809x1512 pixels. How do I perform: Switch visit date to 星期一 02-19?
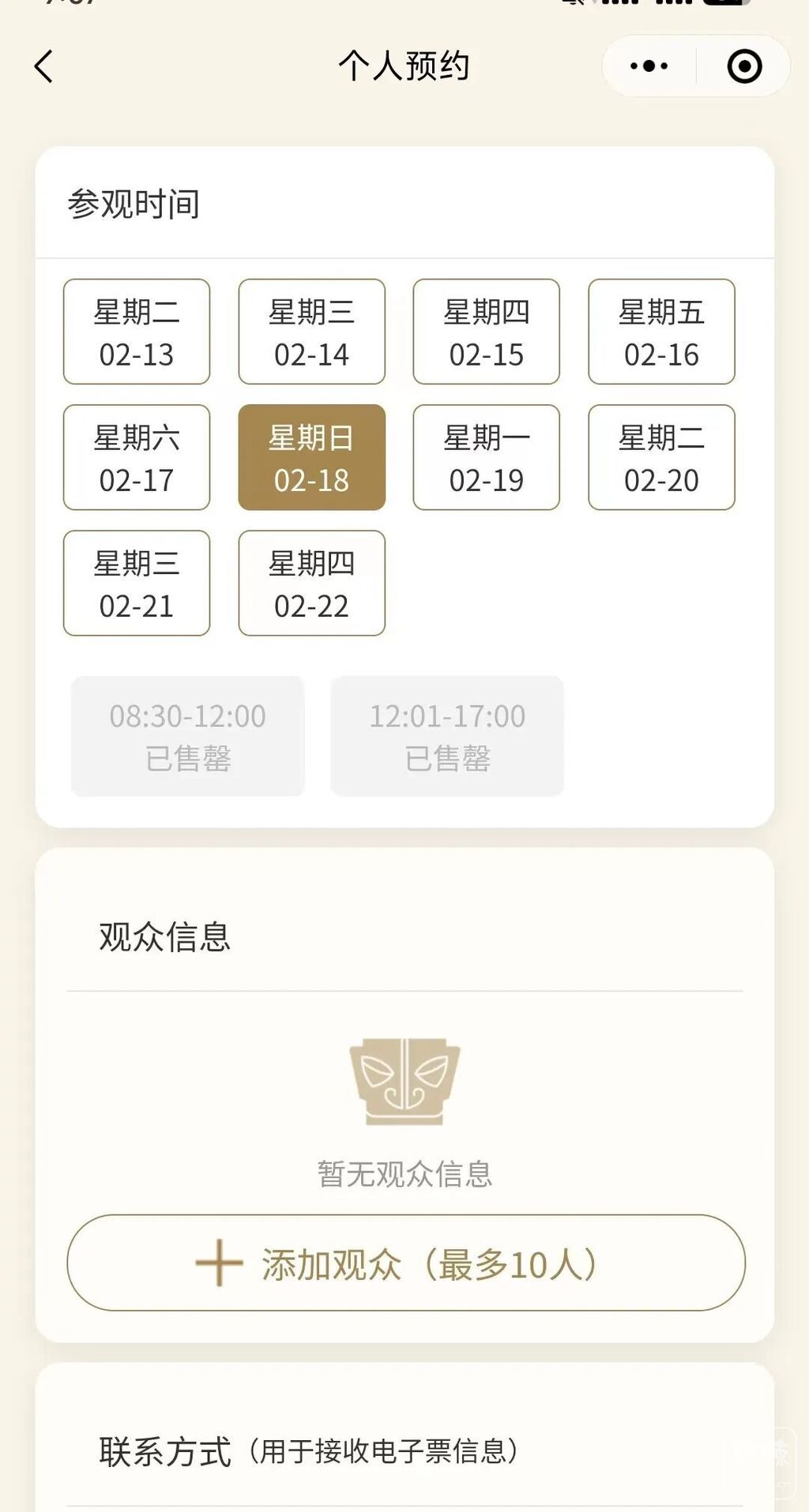pos(487,457)
